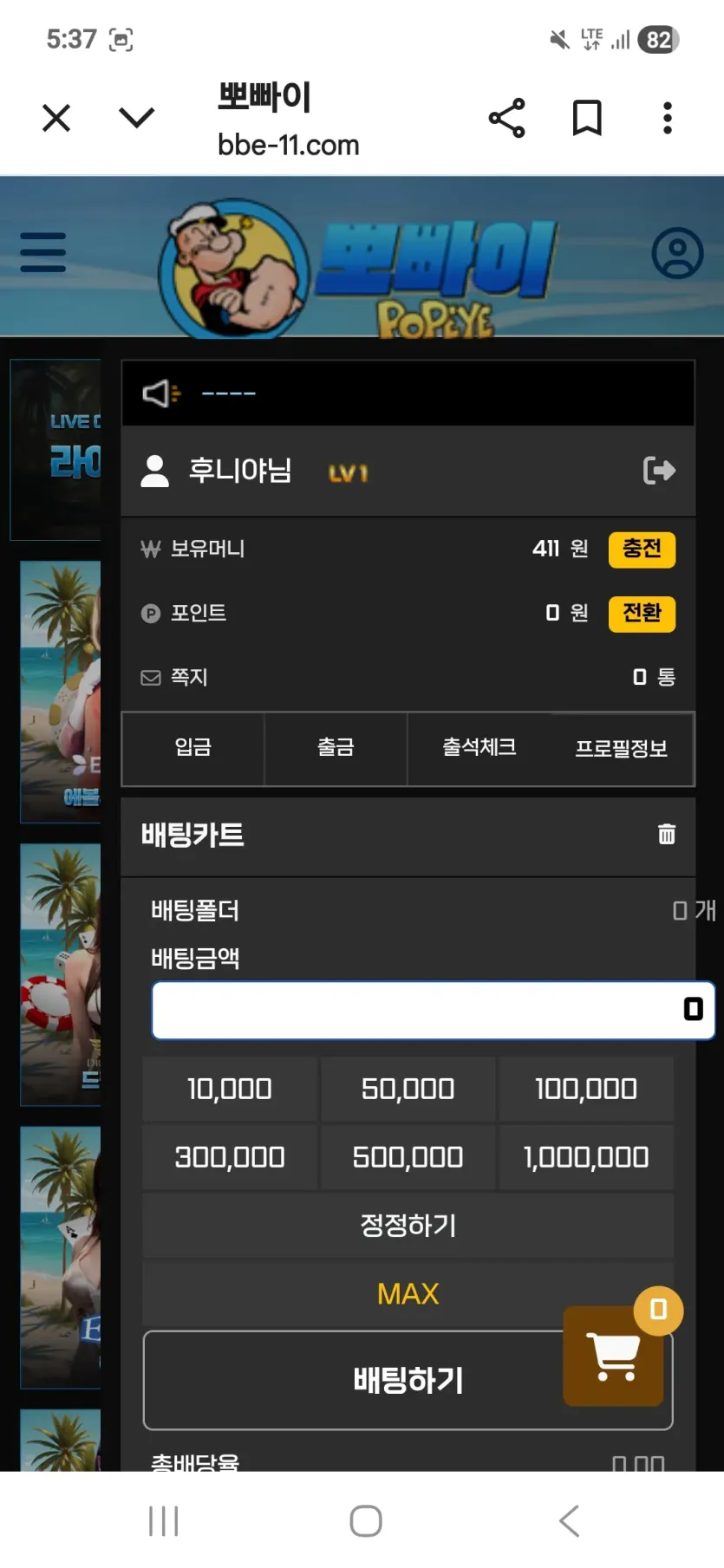This screenshot has height=1568, width=724.
Task: Share the page via share icon
Action: pos(507,118)
